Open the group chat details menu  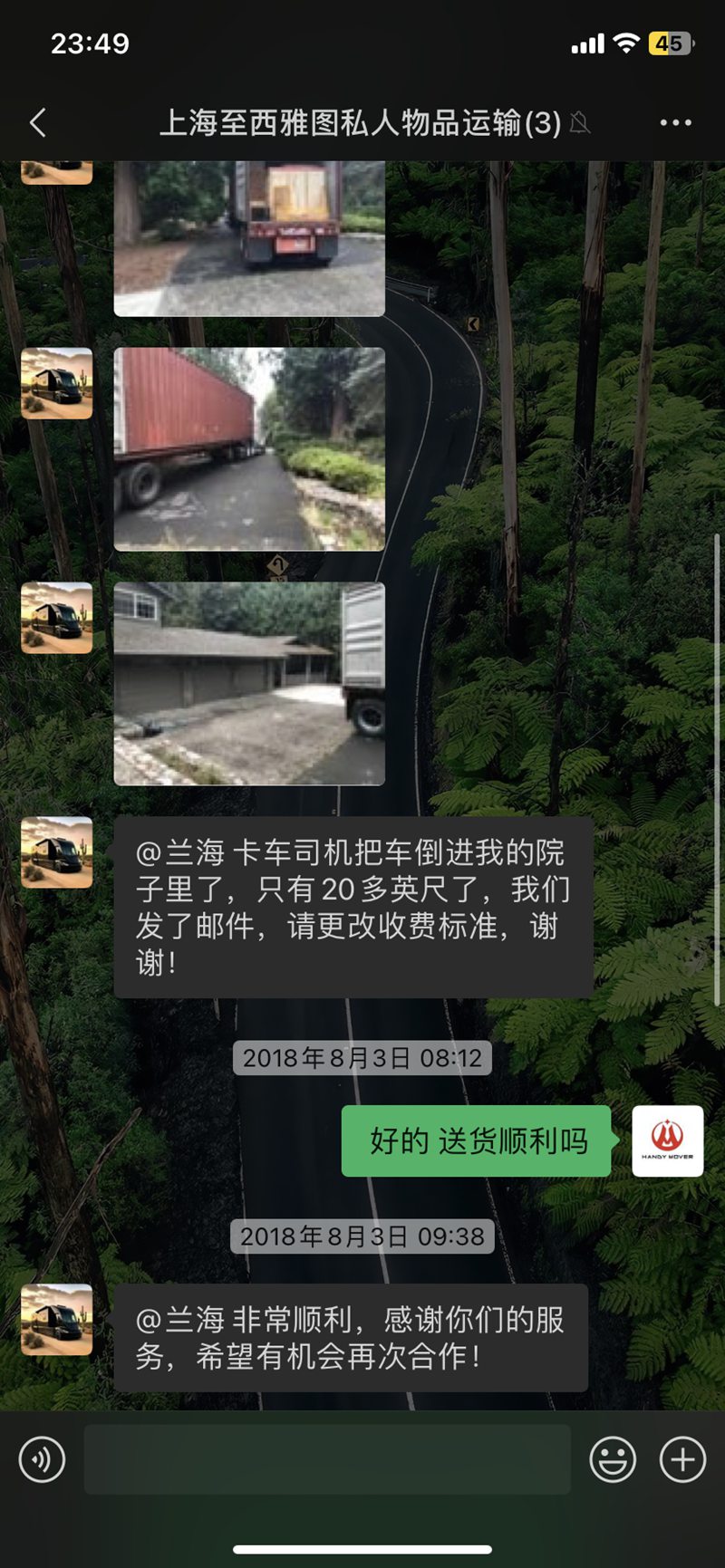pyautogui.click(x=675, y=122)
